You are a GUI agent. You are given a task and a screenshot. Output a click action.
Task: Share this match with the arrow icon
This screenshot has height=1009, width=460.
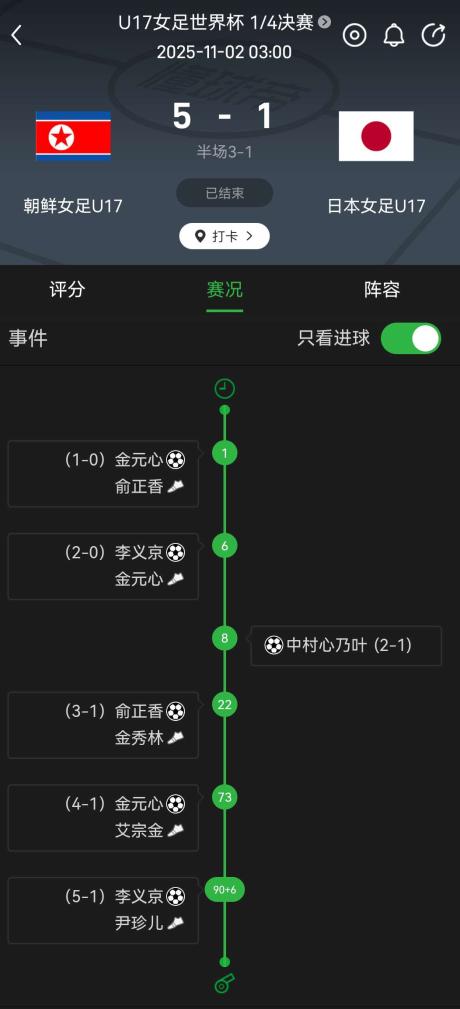click(433, 35)
